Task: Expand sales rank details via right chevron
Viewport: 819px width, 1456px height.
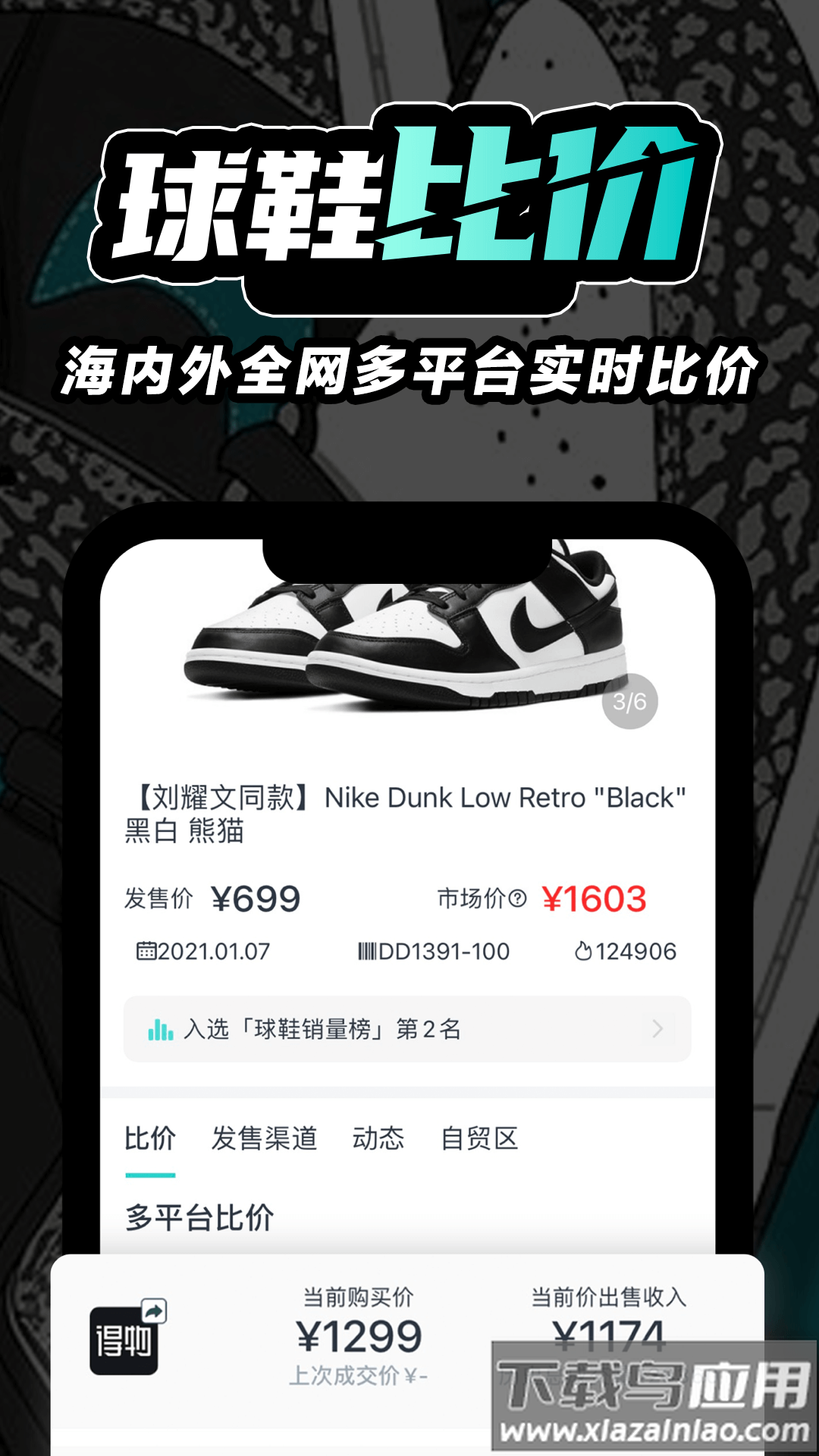Action: pyautogui.click(x=657, y=1029)
